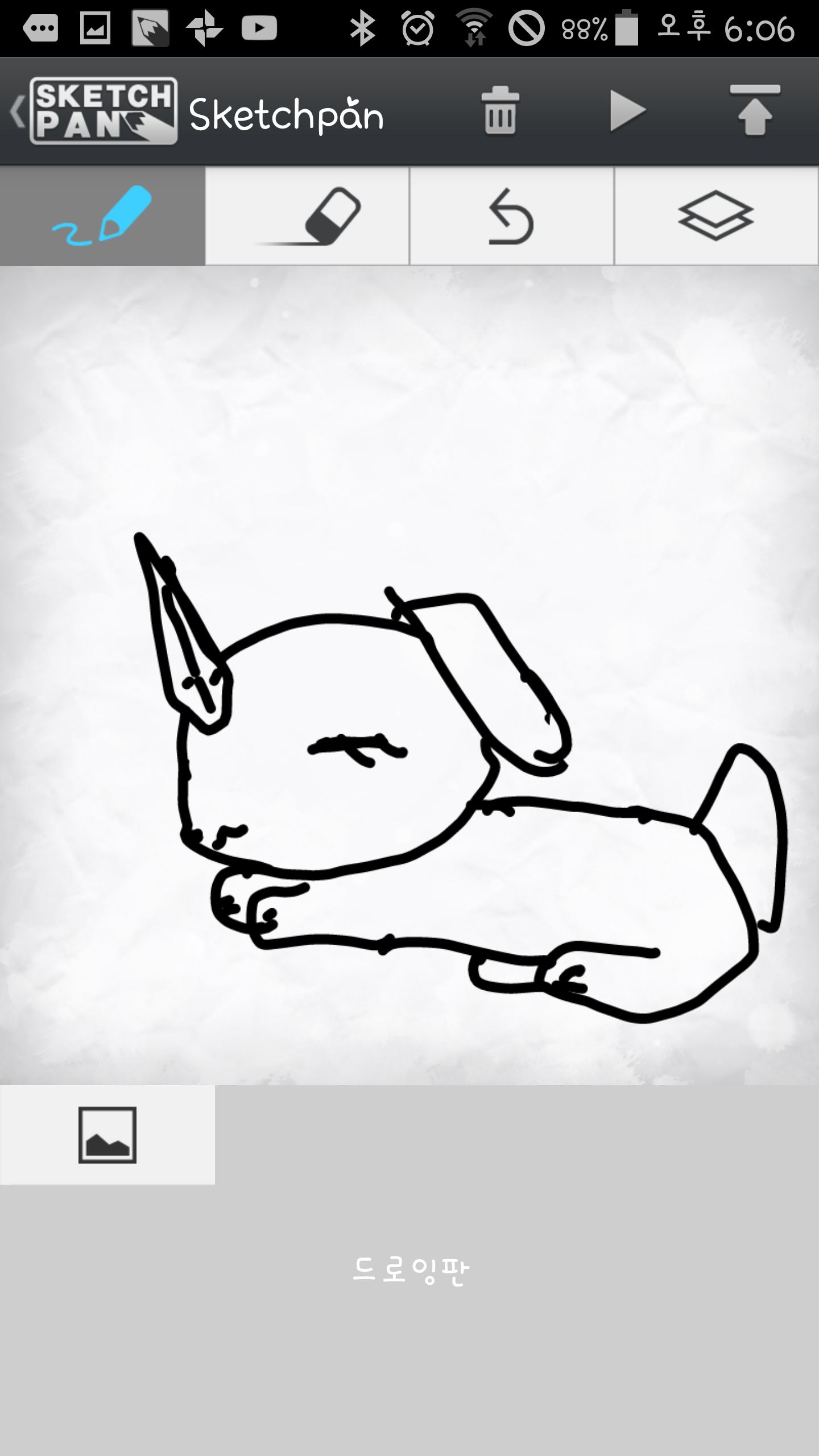Open the layers panel

coord(716,216)
